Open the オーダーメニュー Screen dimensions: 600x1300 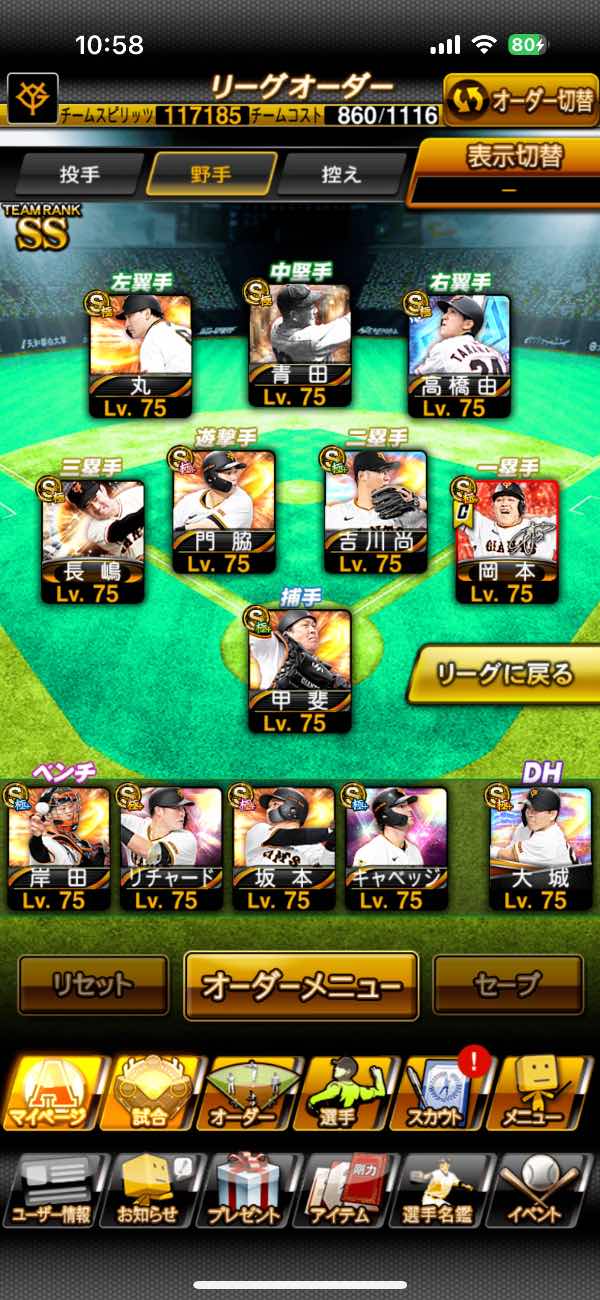301,985
